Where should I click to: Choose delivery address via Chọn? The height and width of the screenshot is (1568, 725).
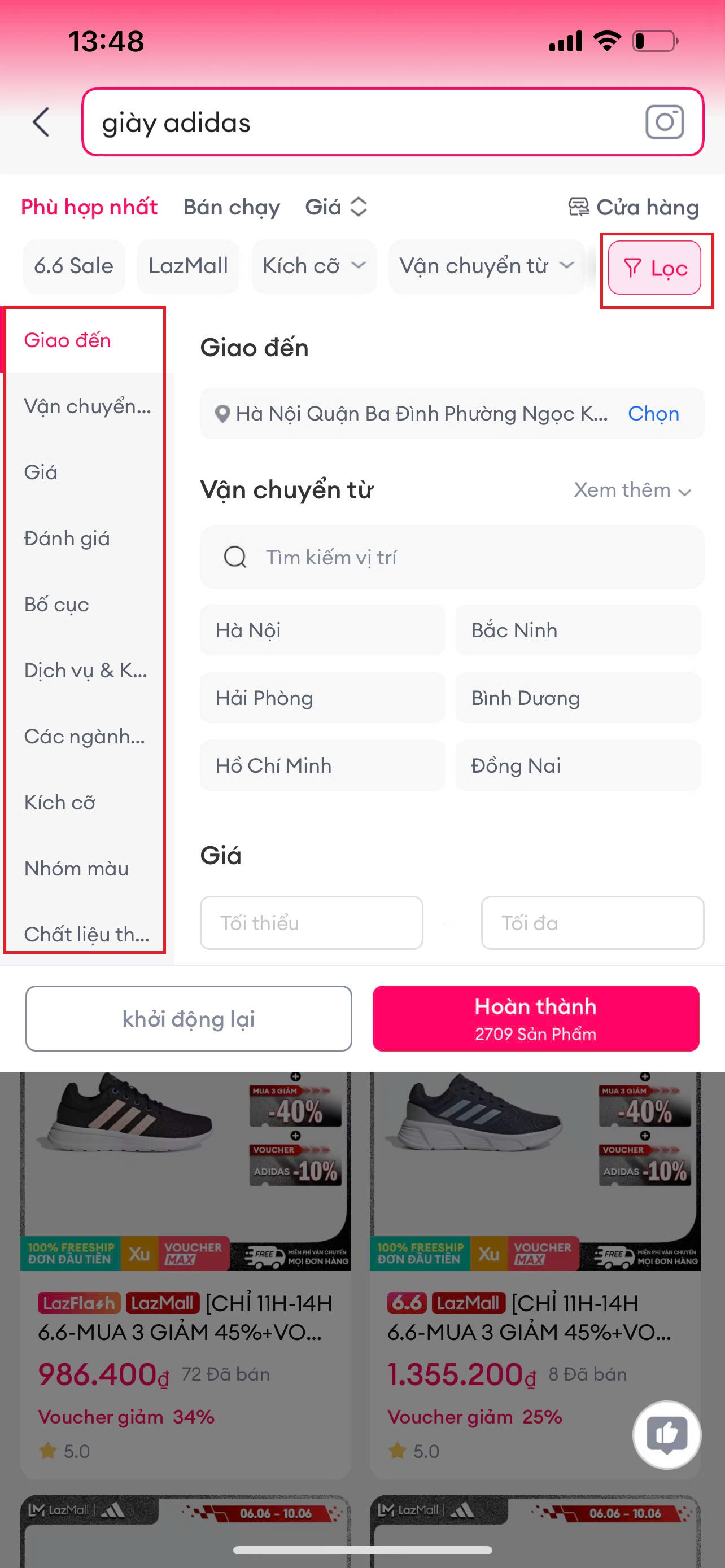pos(653,413)
